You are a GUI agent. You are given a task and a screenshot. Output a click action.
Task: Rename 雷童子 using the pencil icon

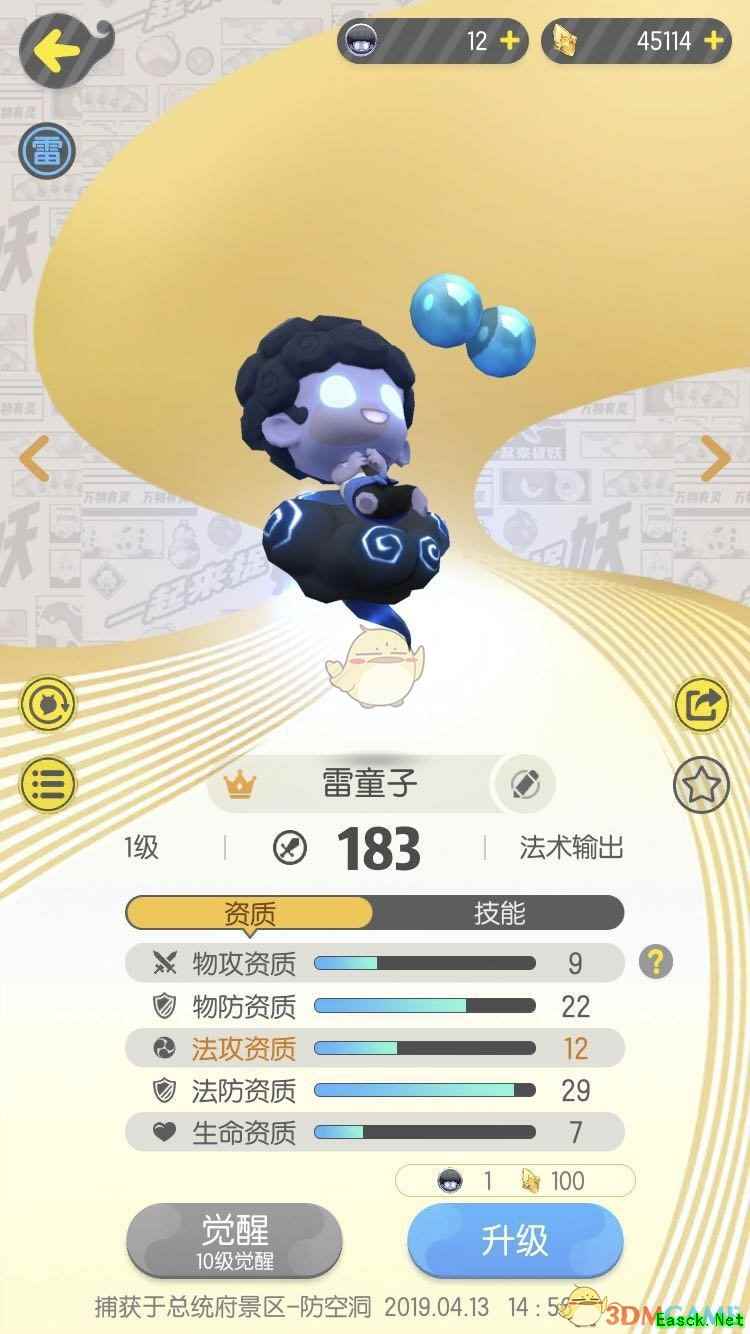point(525,785)
